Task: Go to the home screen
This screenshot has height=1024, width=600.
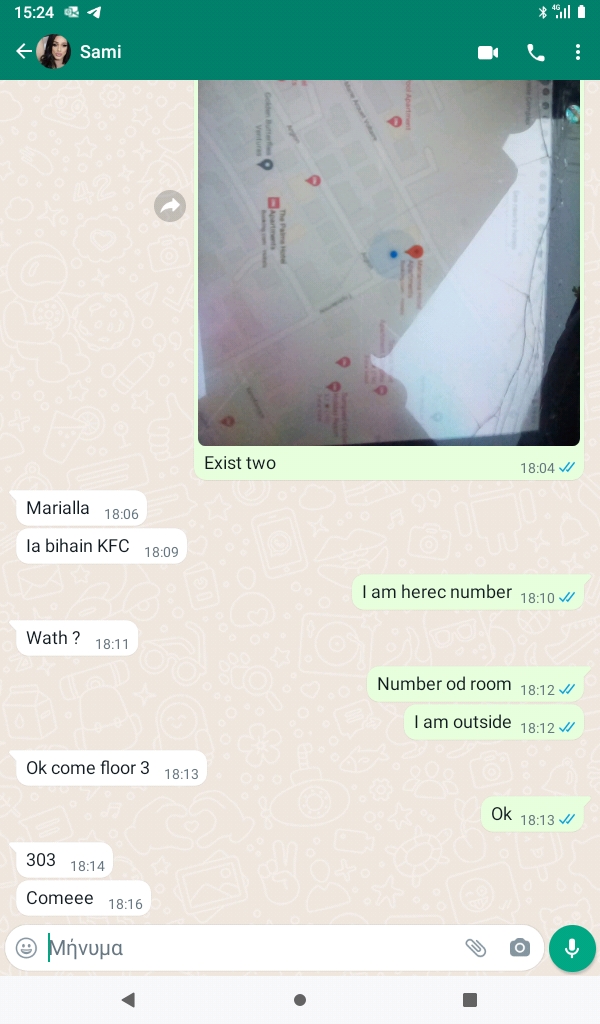Action: point(300,1000)
